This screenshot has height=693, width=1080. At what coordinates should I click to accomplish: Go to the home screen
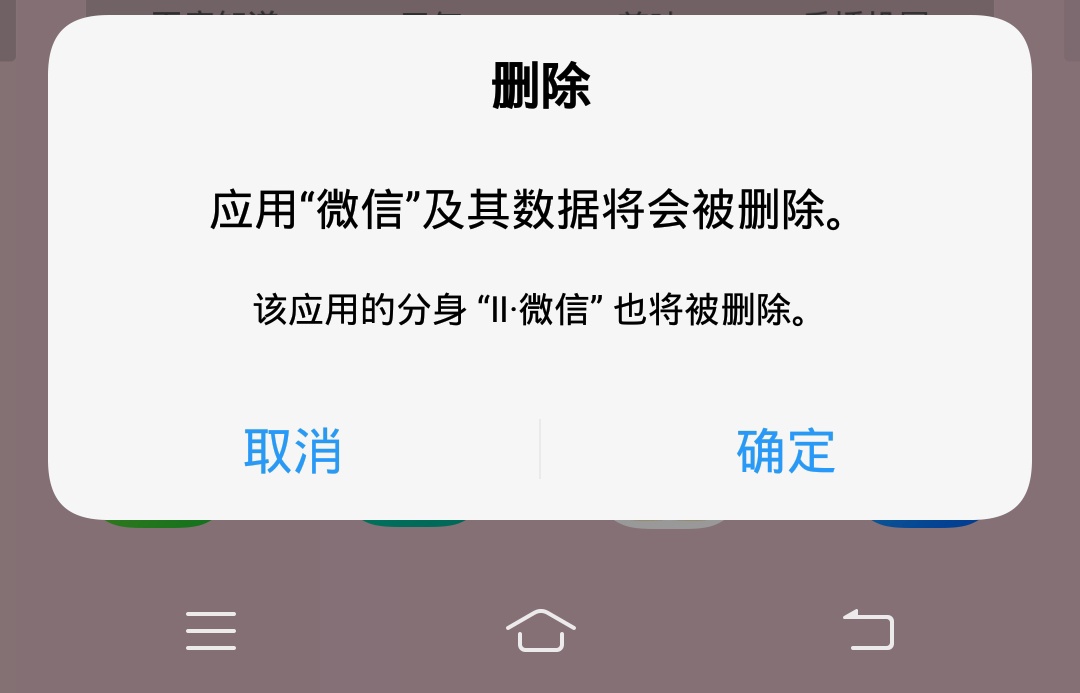[541, 630]
